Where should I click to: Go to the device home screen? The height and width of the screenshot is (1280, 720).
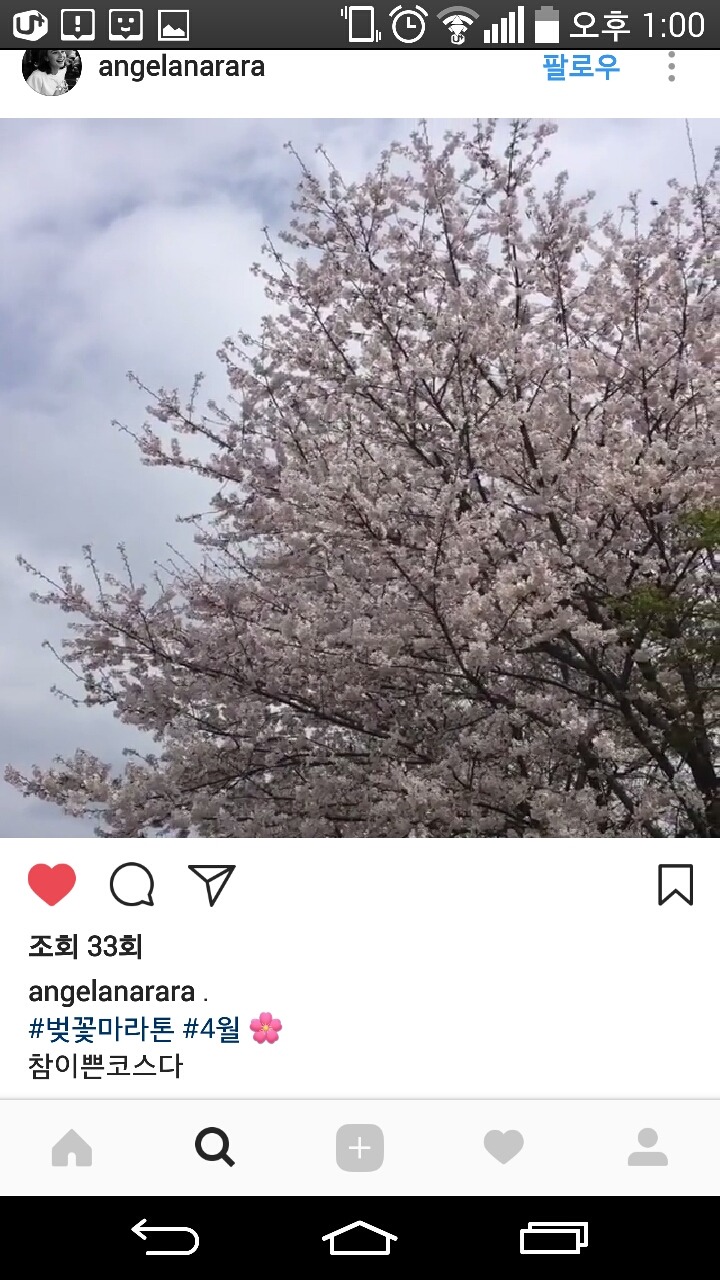click(x=359, y=1238)
